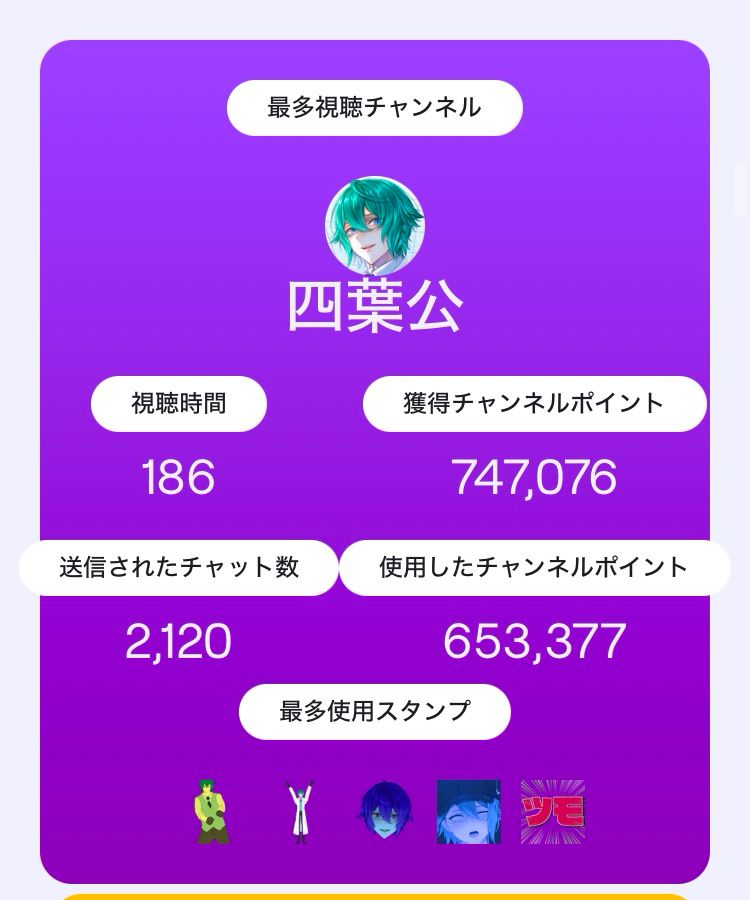The height and width of the screenshot is (900, 750).
Task: Click the 最多視聴チャンネル badge
Action: point(375,107)
